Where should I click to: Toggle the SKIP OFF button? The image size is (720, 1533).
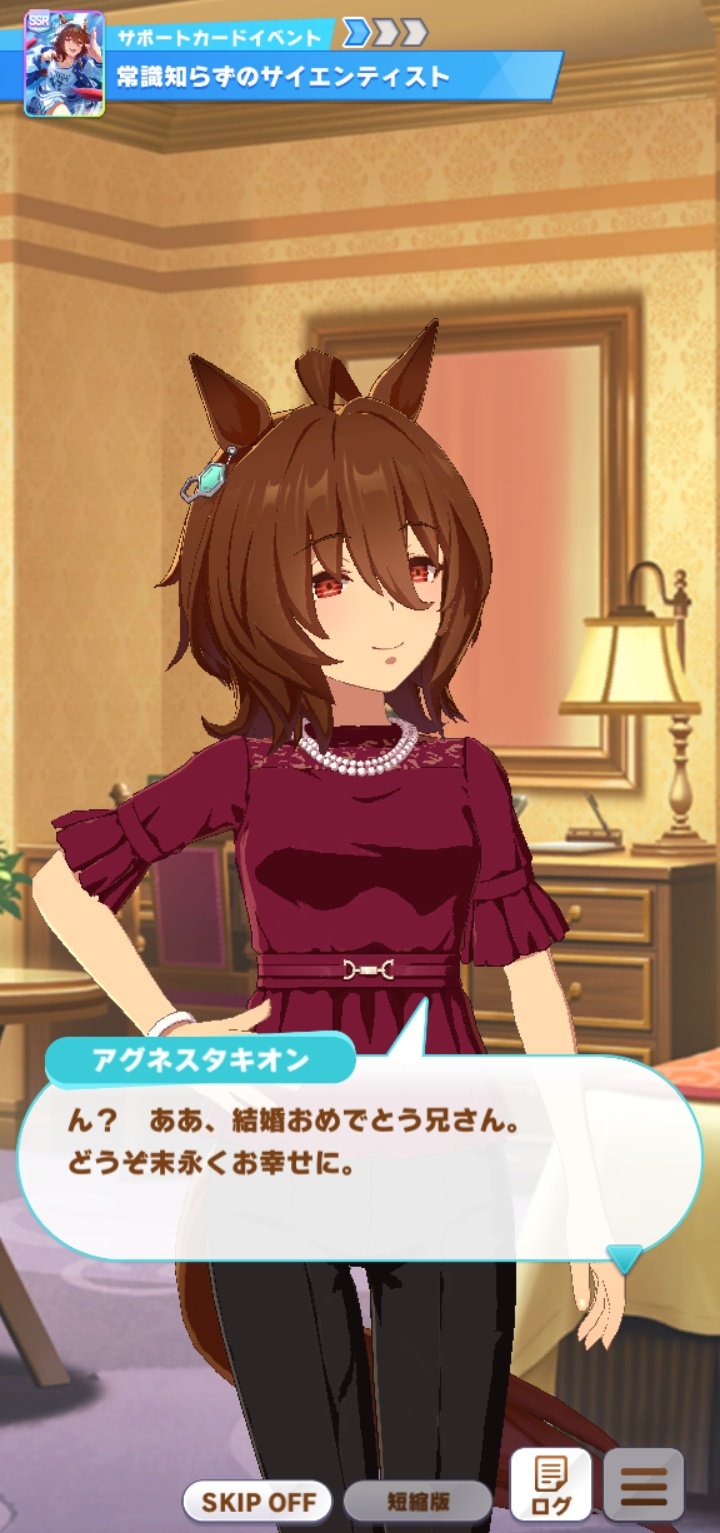coord(257,1501)
